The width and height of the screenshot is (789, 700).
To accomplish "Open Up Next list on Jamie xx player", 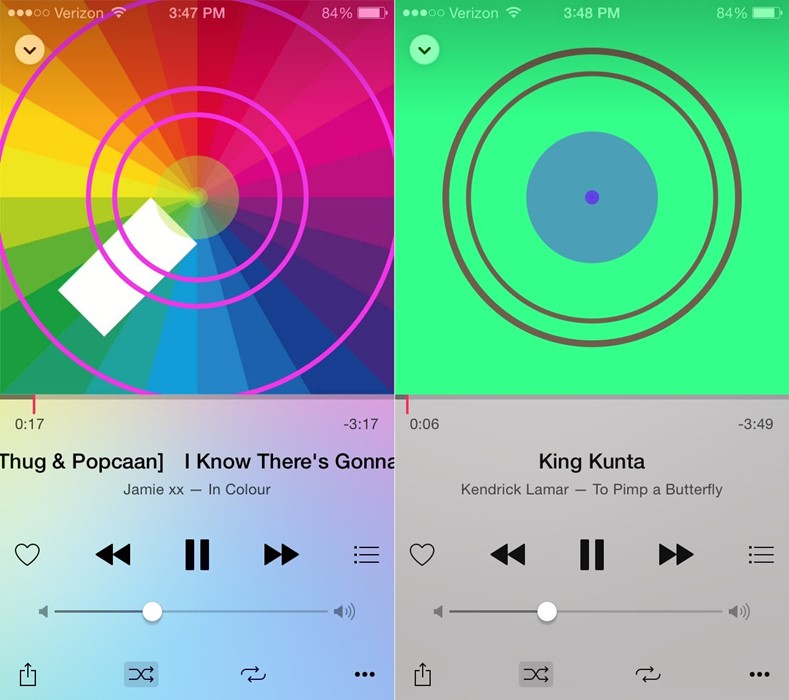I will tap(366, 554).
